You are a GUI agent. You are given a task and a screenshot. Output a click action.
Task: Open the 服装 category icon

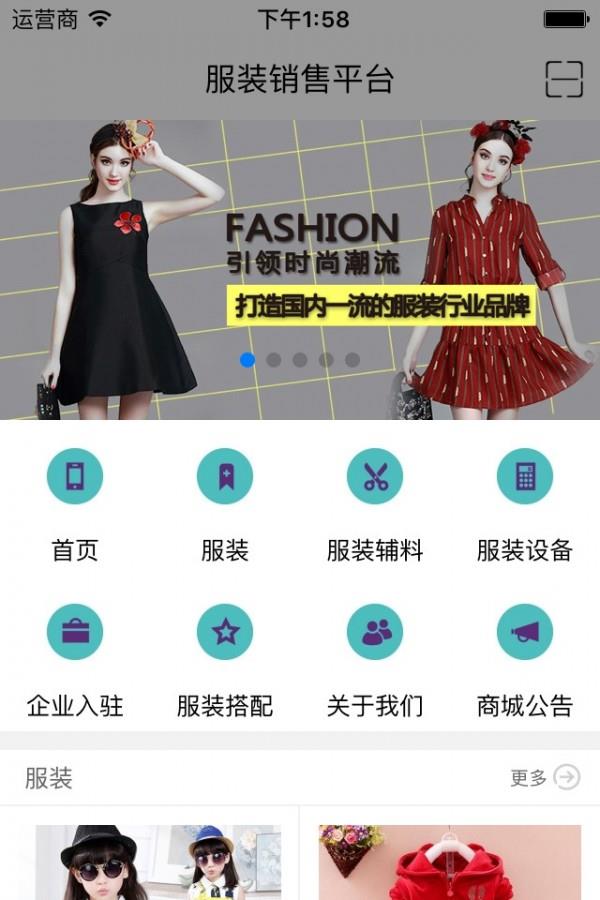click(225, 476)
